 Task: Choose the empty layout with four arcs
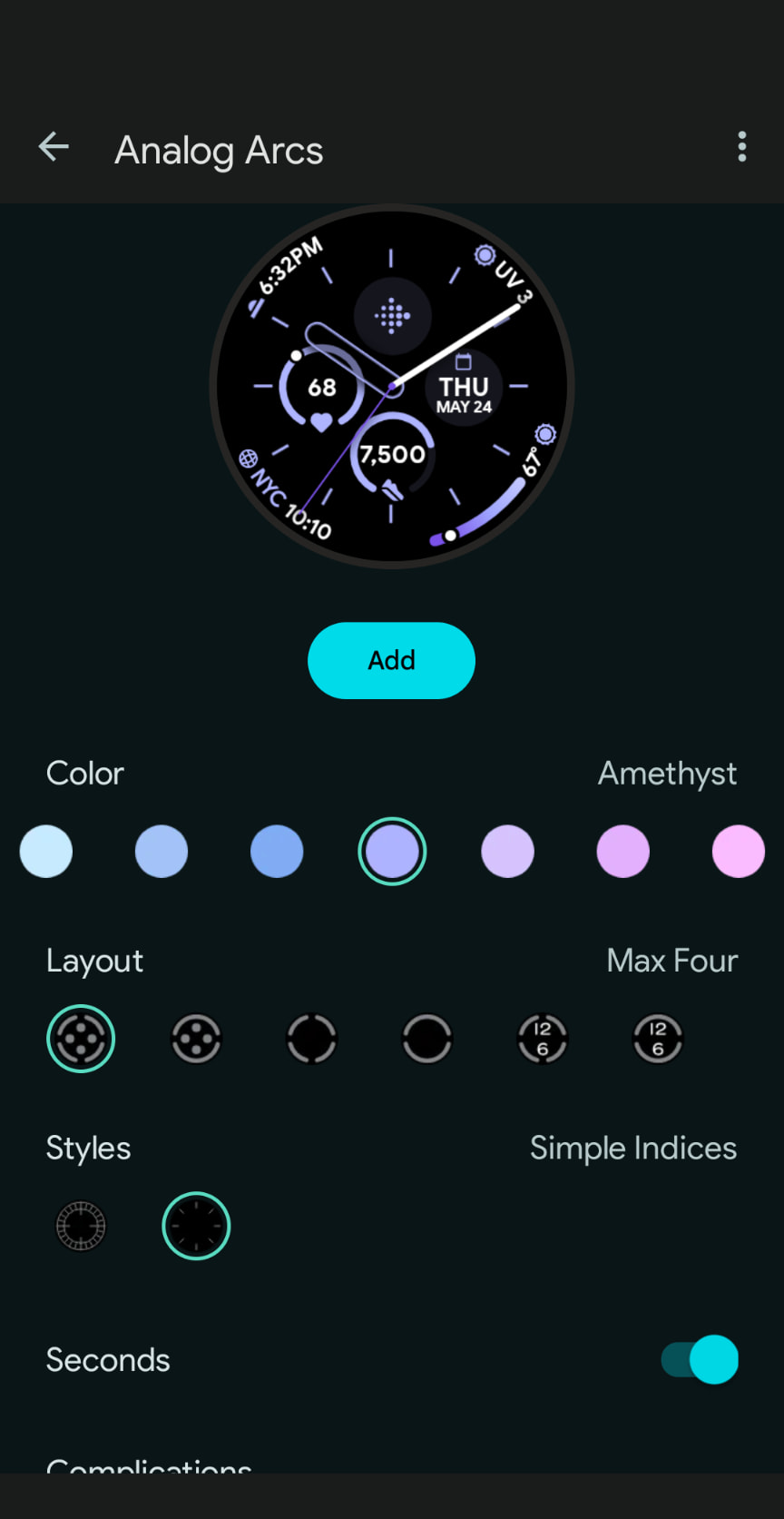coord(312,1039)
